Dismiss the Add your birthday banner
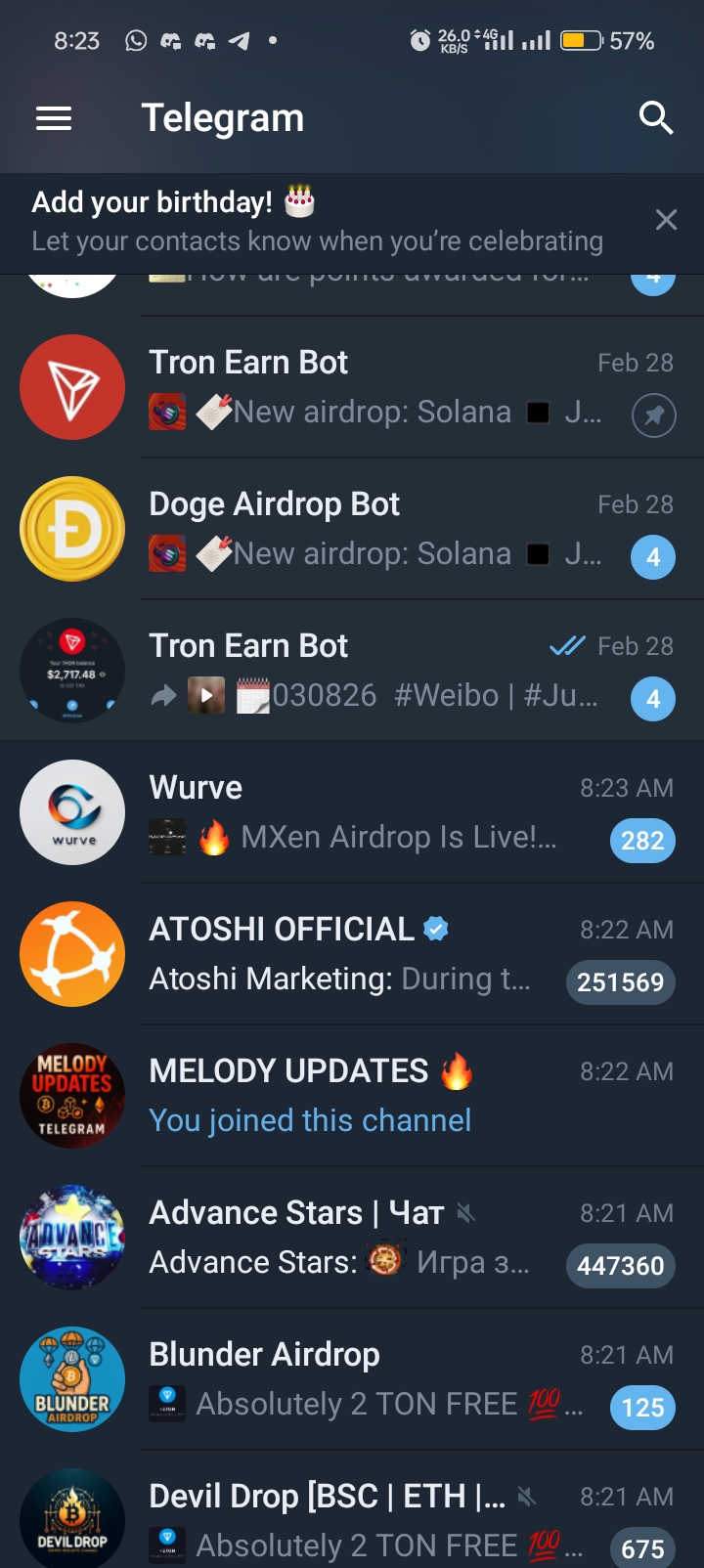Viewport: 704px width, 1568px height. pos(666,220)
